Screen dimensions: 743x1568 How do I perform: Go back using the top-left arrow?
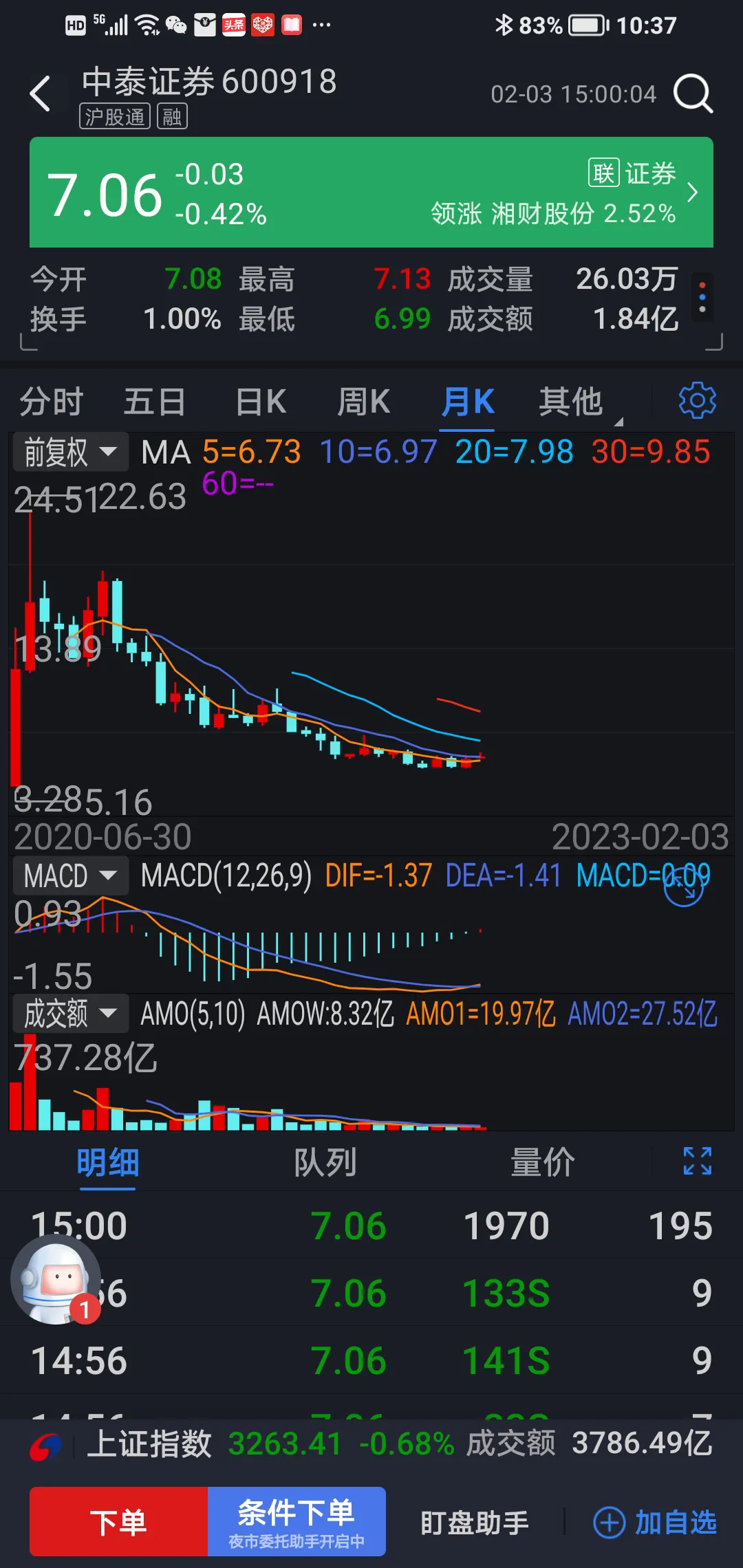(41, 94)
